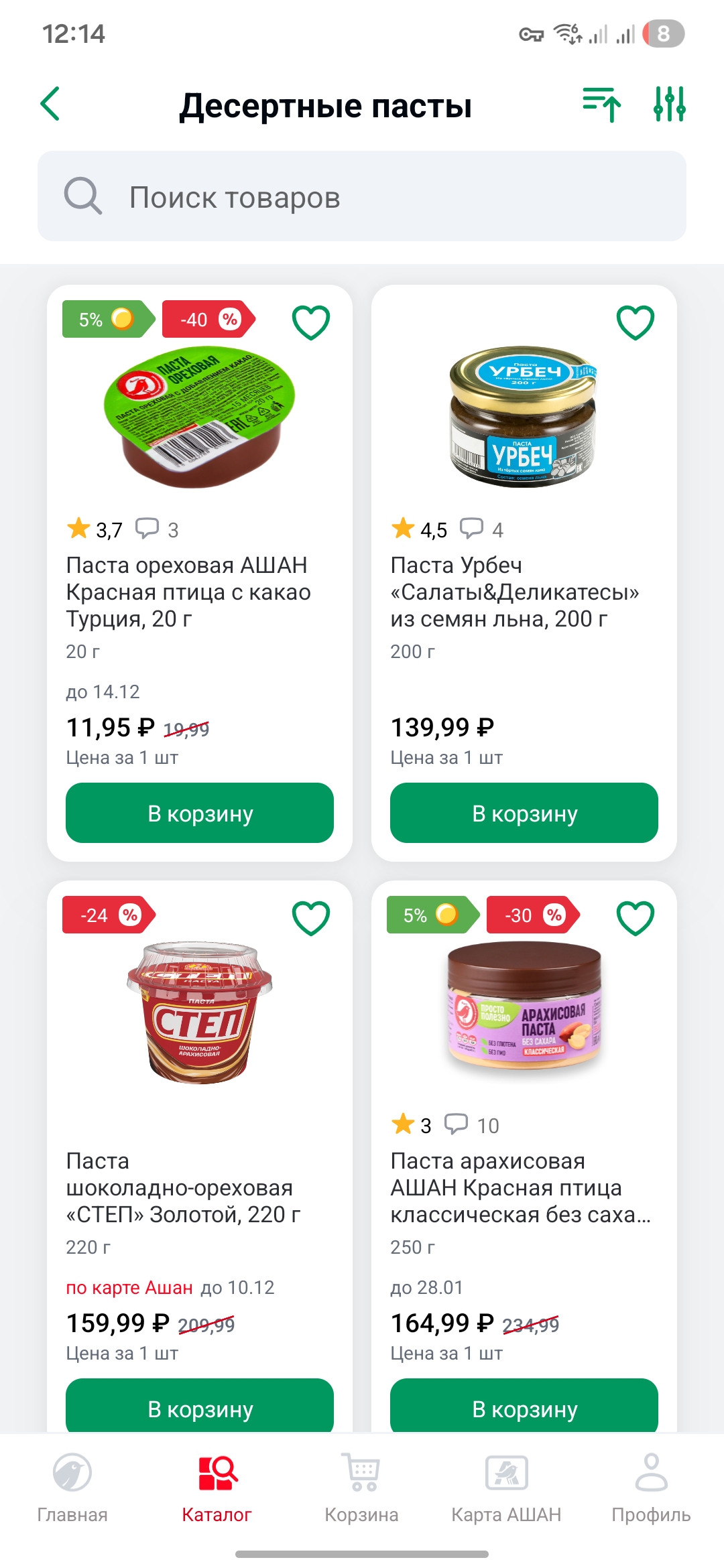Open the filter settings icon
This screenshot has width=724, height=1568.
coord(670,105)
